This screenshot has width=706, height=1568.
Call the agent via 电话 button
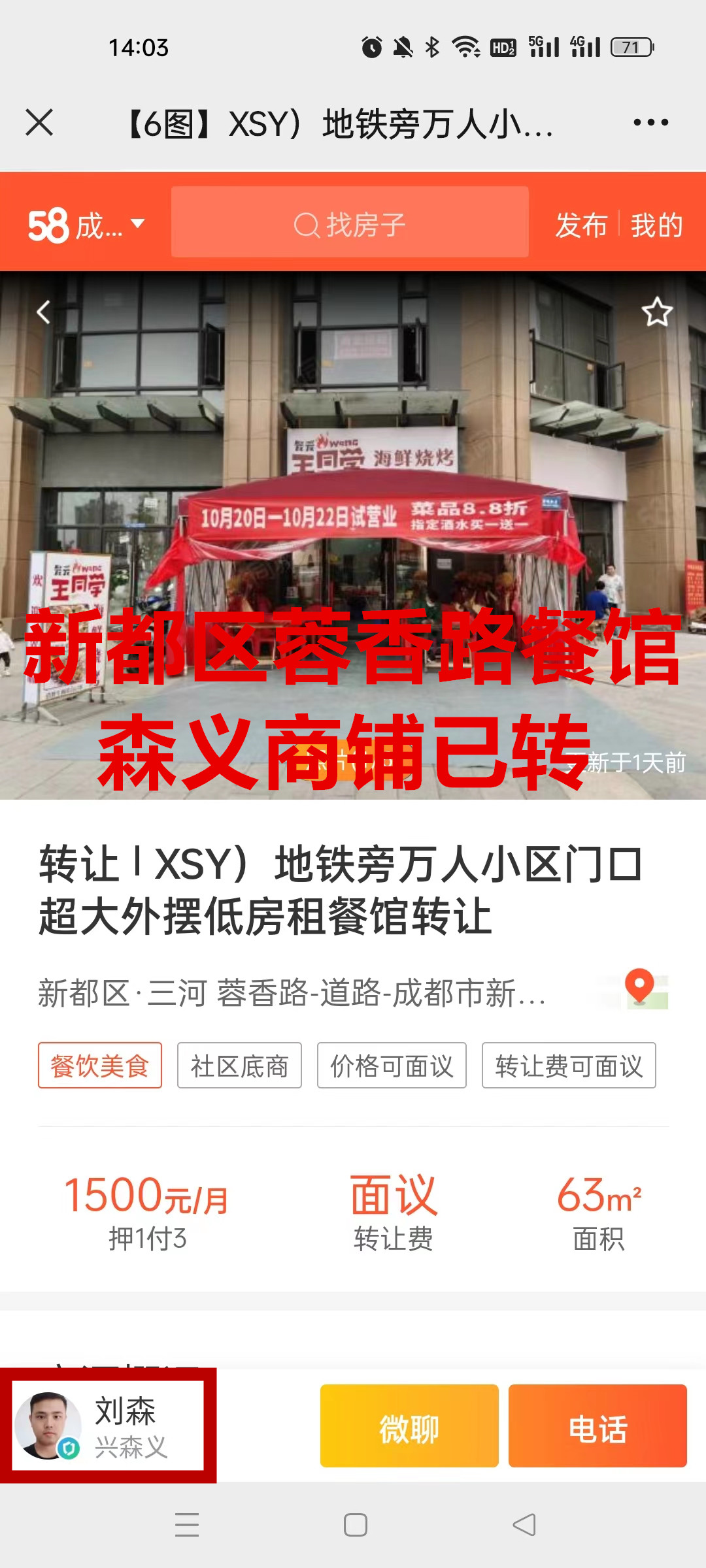[597, 1426]
